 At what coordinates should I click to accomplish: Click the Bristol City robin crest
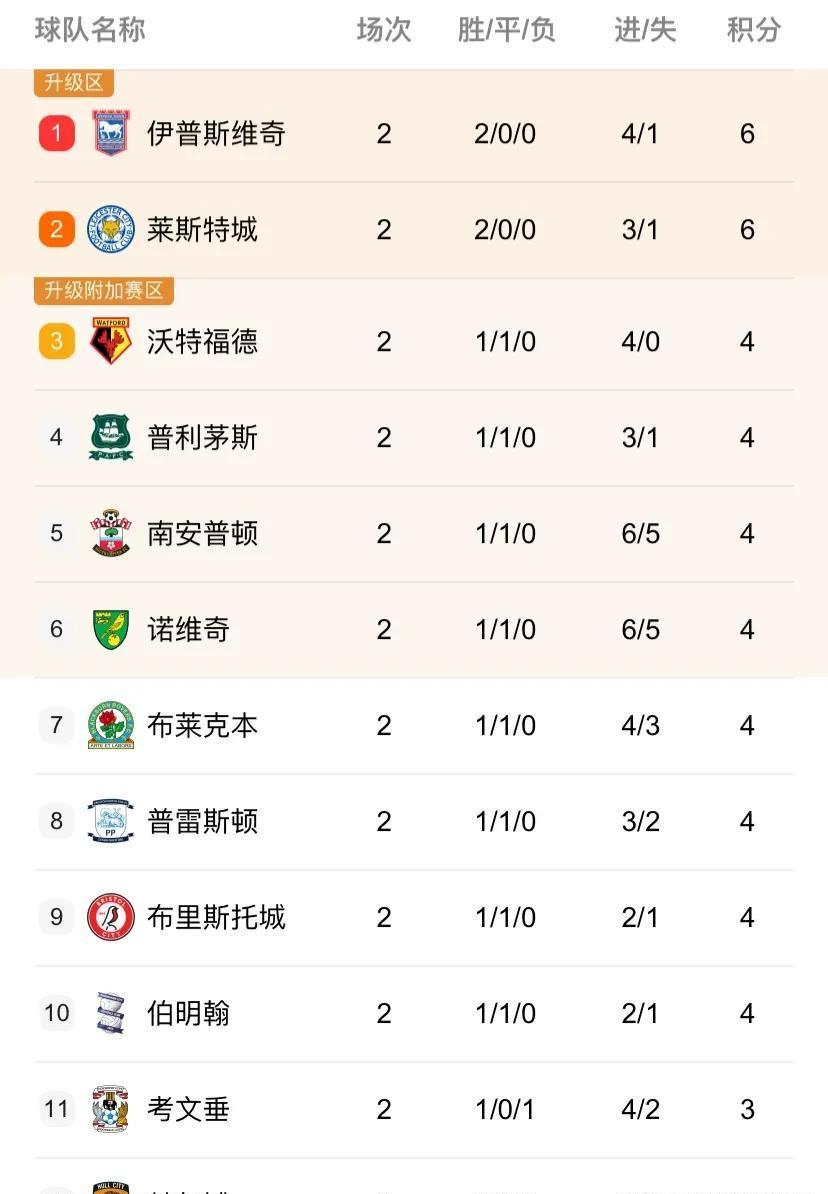pos(113,917)
